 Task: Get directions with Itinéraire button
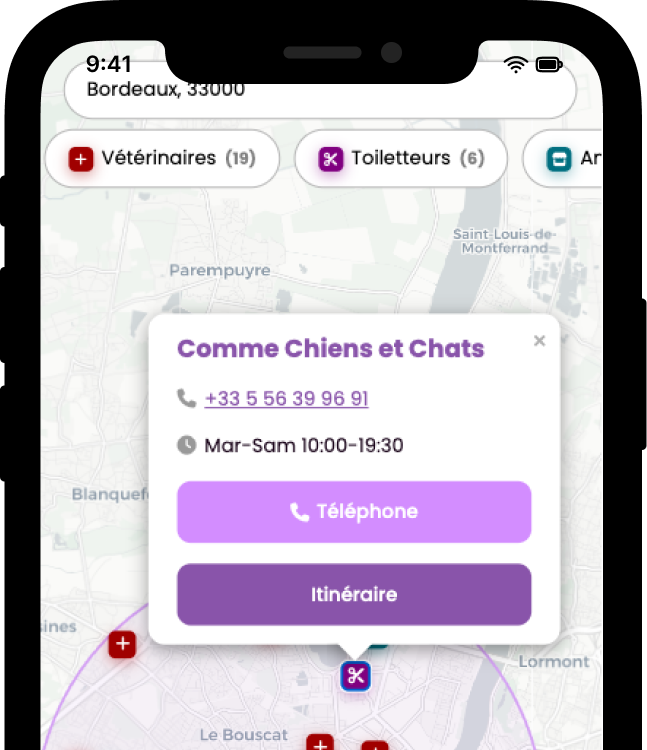coord(354,594)
